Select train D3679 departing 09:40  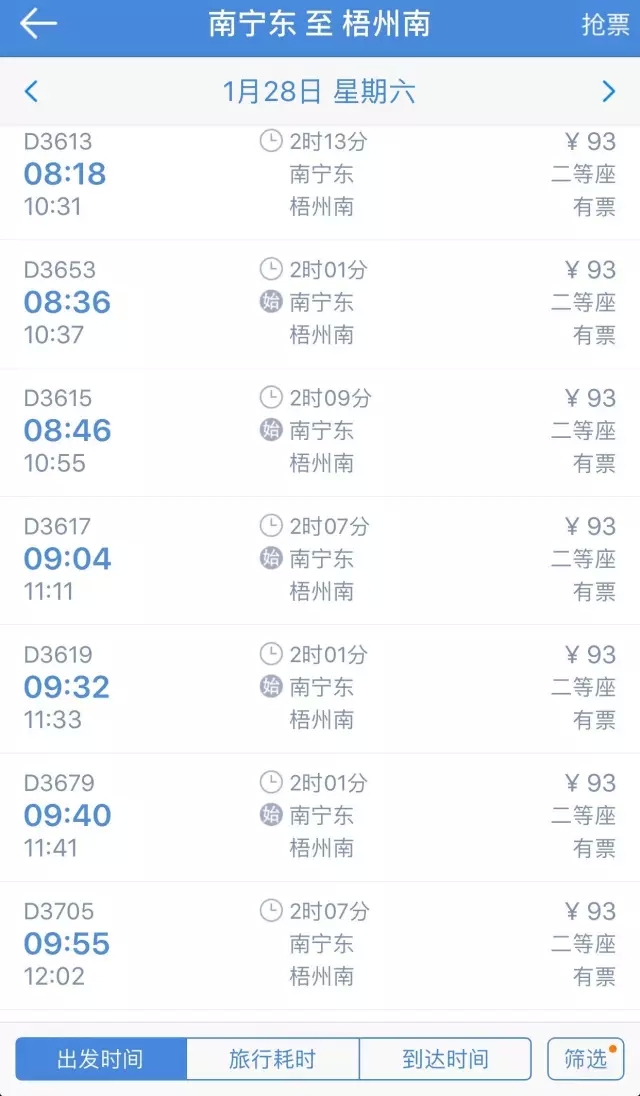(320, 817)
